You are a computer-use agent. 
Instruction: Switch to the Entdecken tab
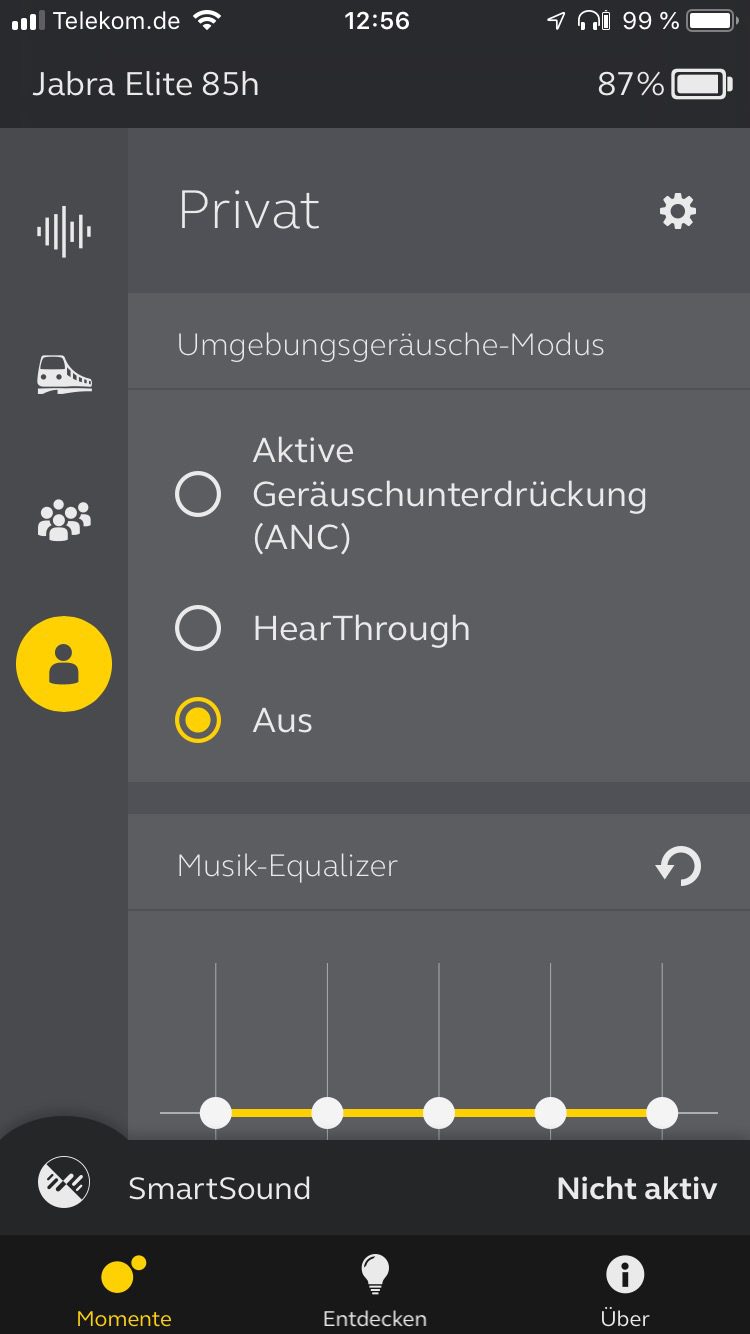[x=375, y=1290]
